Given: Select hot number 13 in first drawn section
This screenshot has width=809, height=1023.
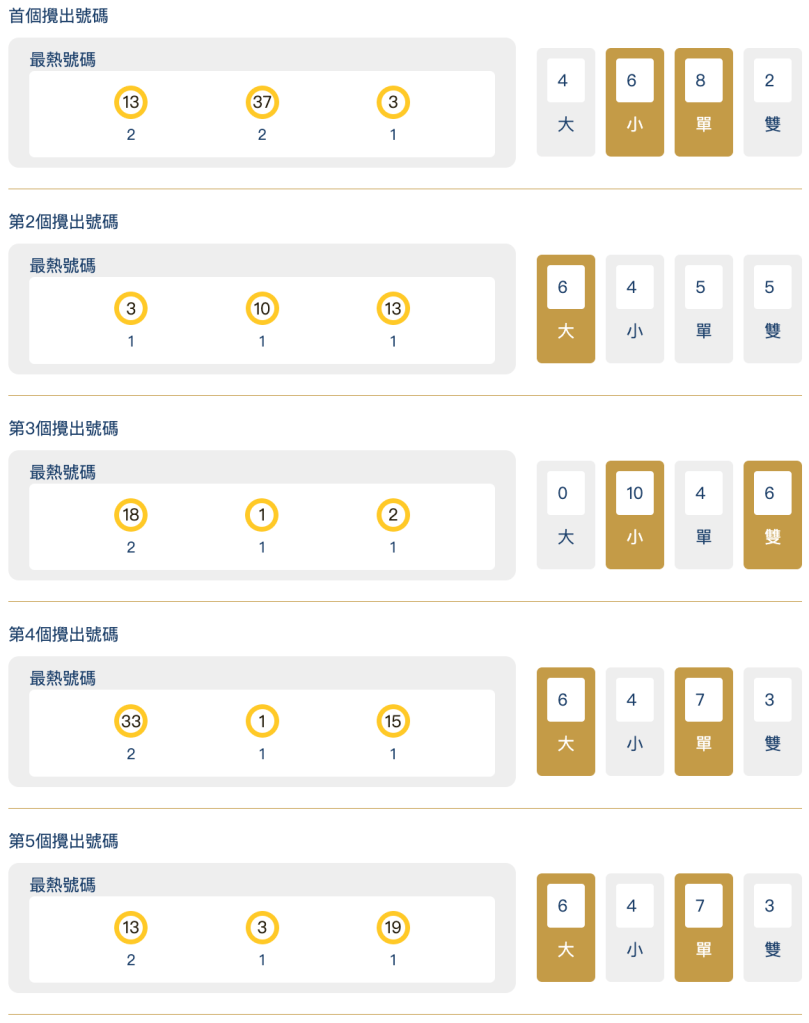Looking at the screenshot, I should point(130,102).
